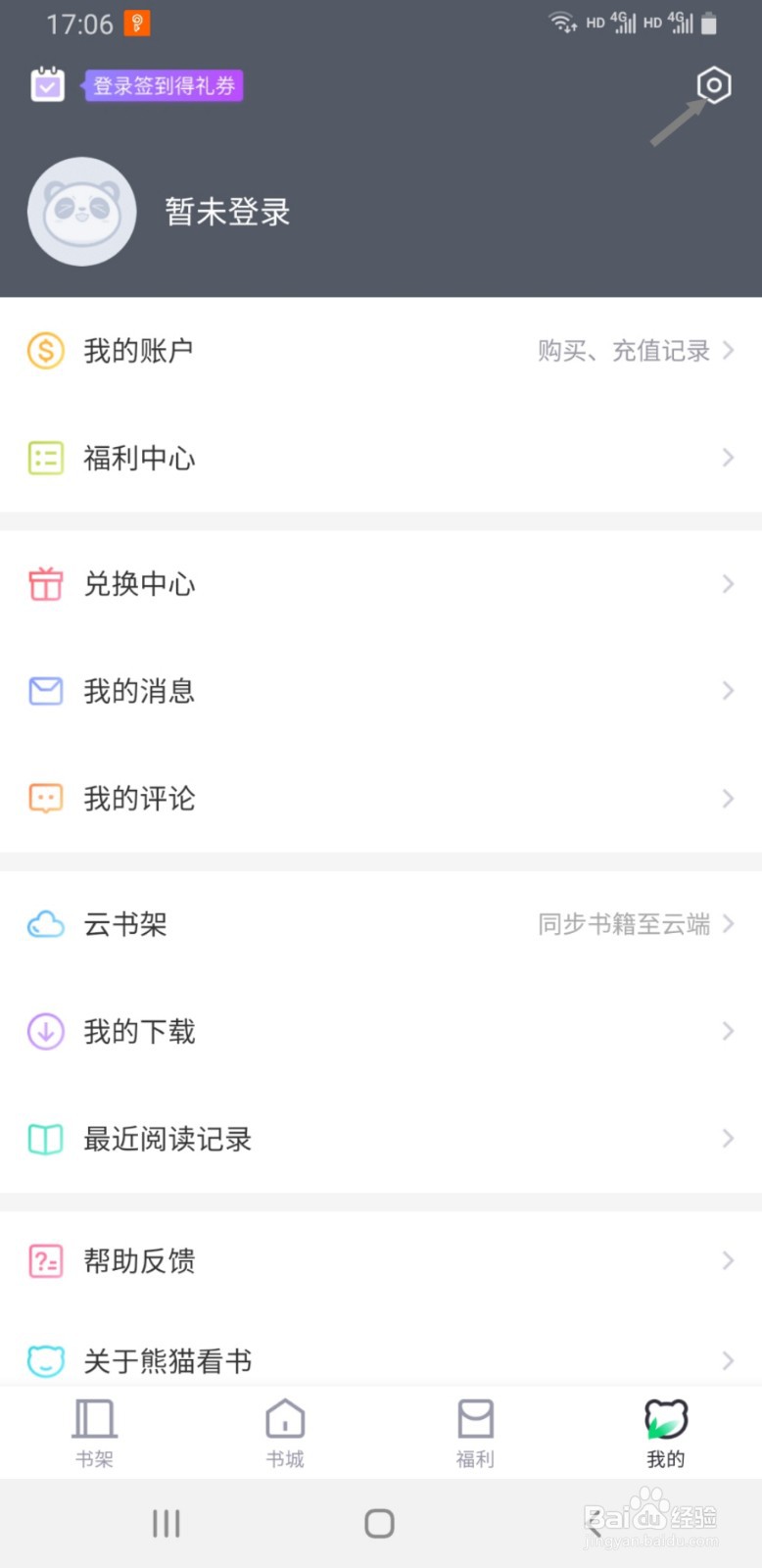Viewport: 762px width, 1568px height.
Task: Open 购买、充值记录 beside 我的账户
Action: pyautogui.click(x=622, y=350)
